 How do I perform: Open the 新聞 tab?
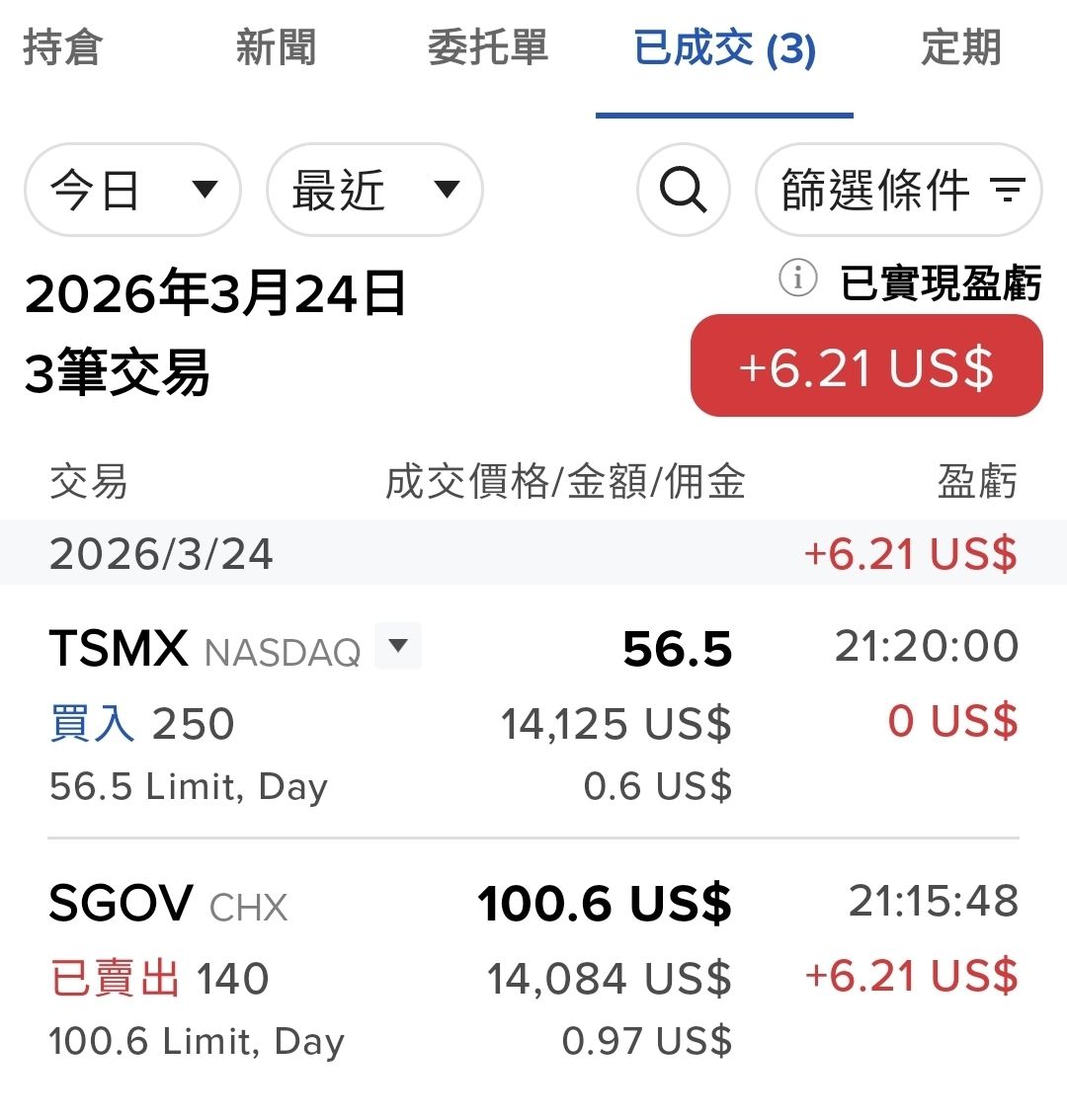276,47
